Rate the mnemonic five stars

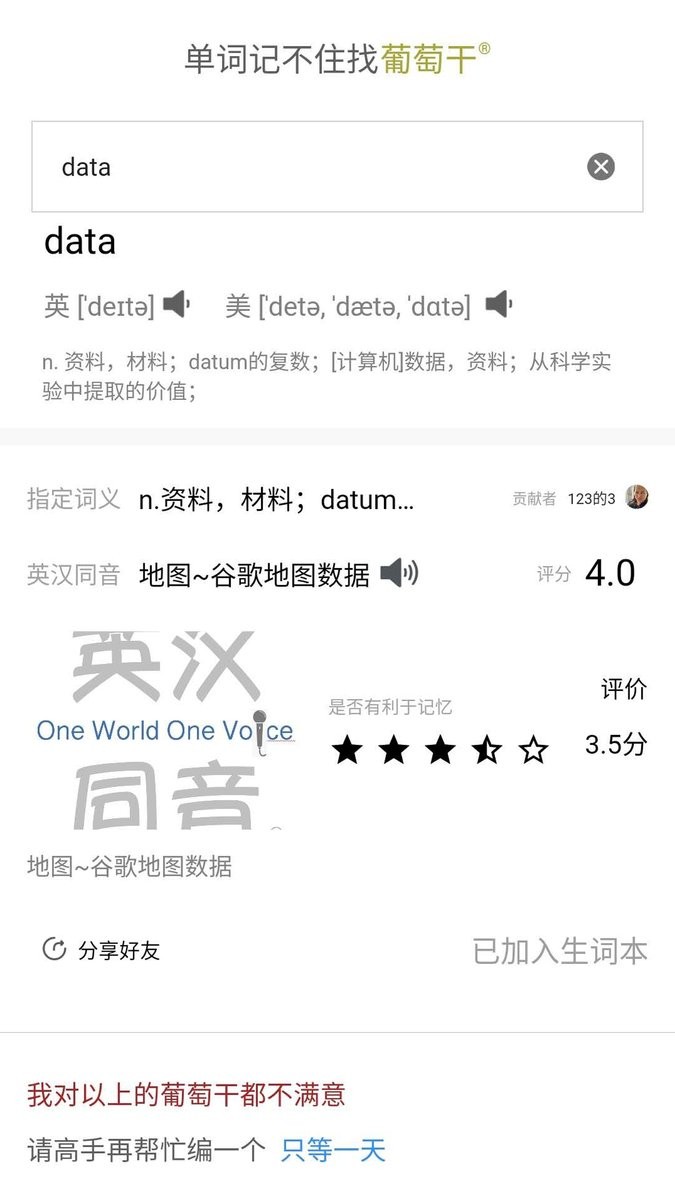[535, 749]
